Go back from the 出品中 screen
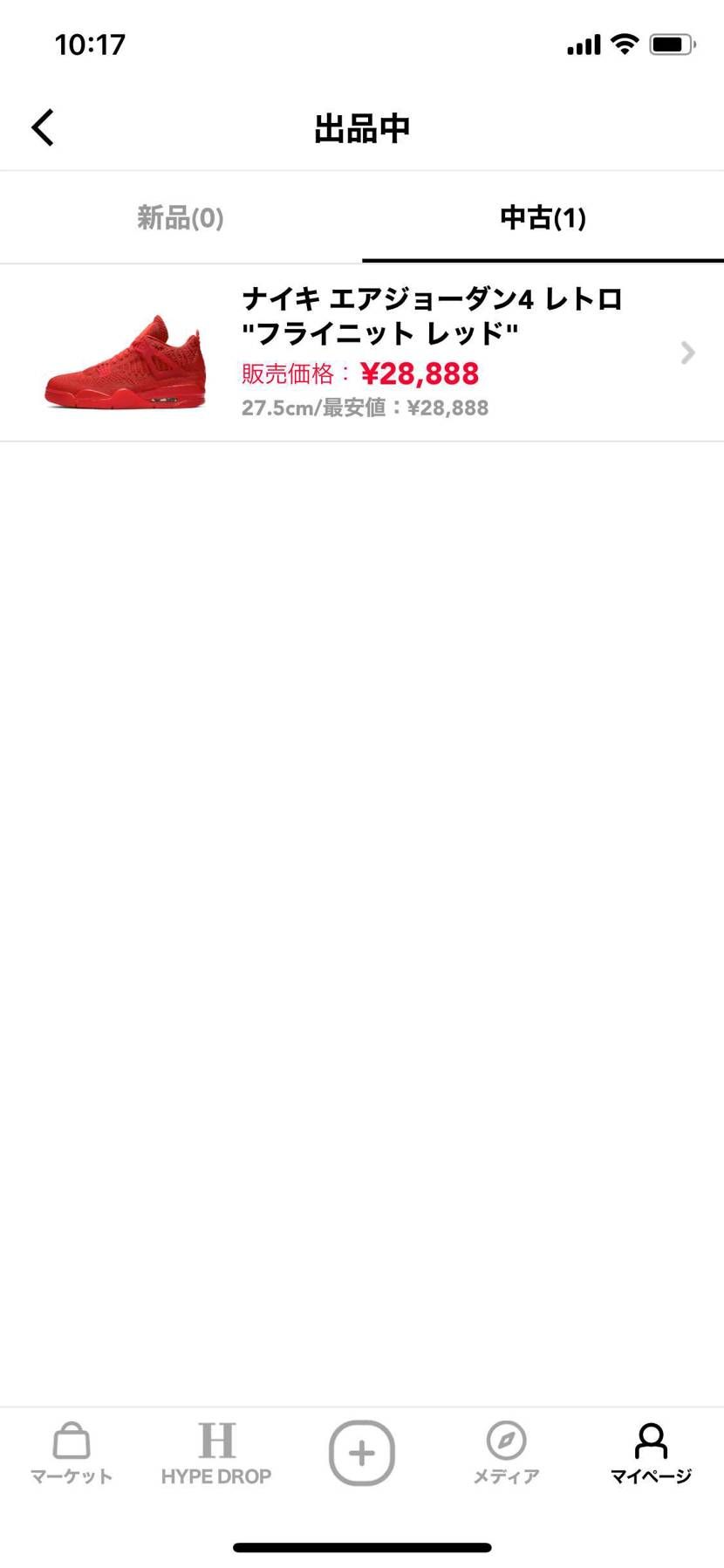This screenshot has height=1568, width=724. 43,127
